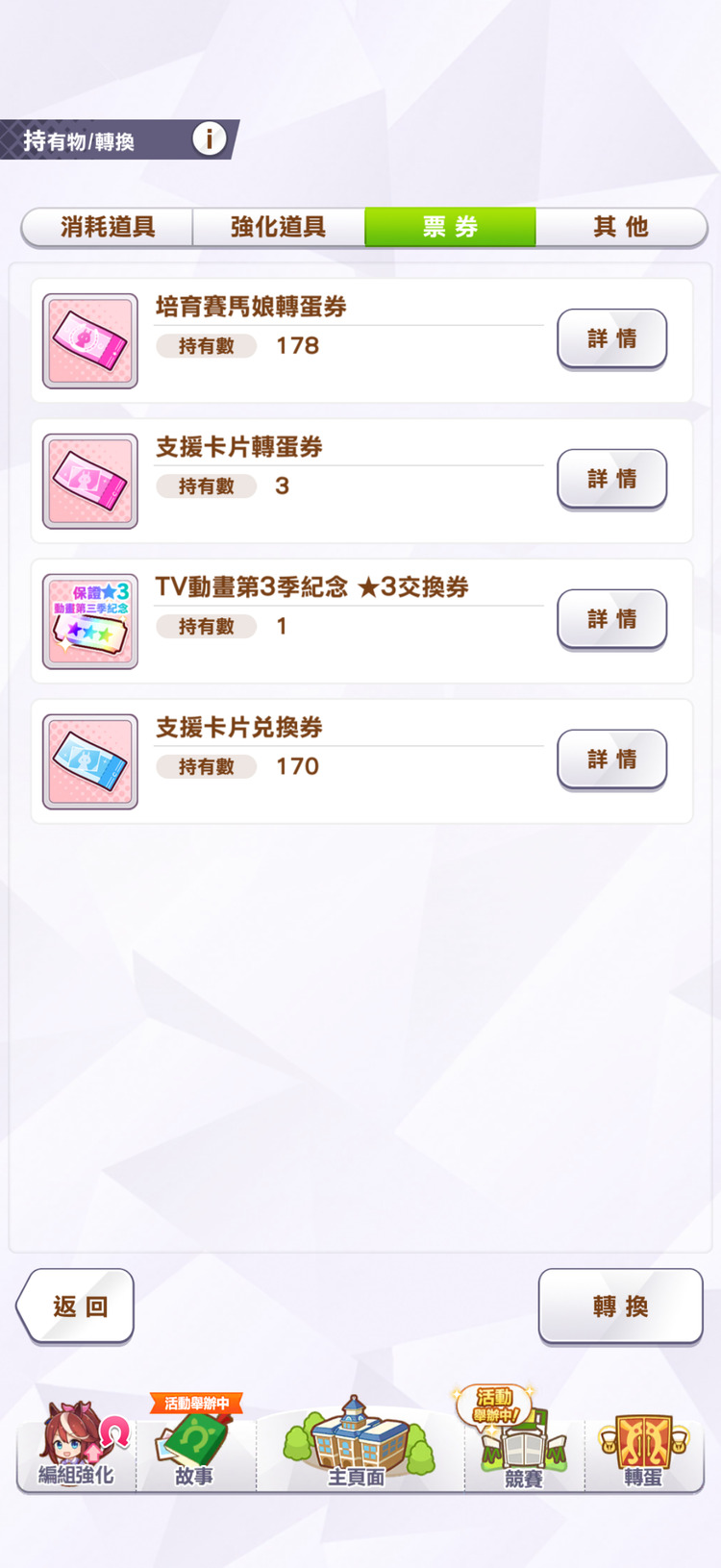
Task: Tap the 支援卡片兌換券 ticket thumbnail
Action: pos(89,759)
